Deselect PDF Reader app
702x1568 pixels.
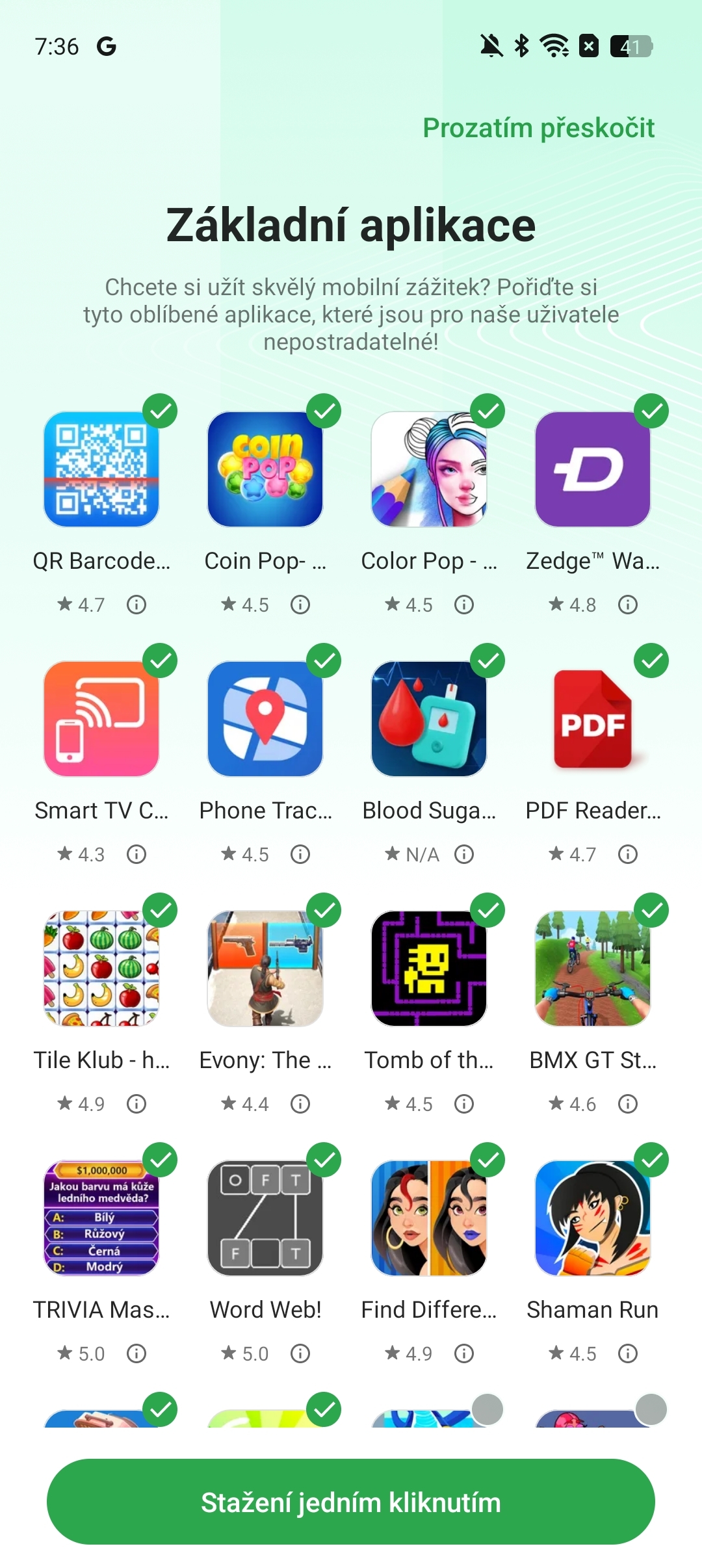[651, 660]
